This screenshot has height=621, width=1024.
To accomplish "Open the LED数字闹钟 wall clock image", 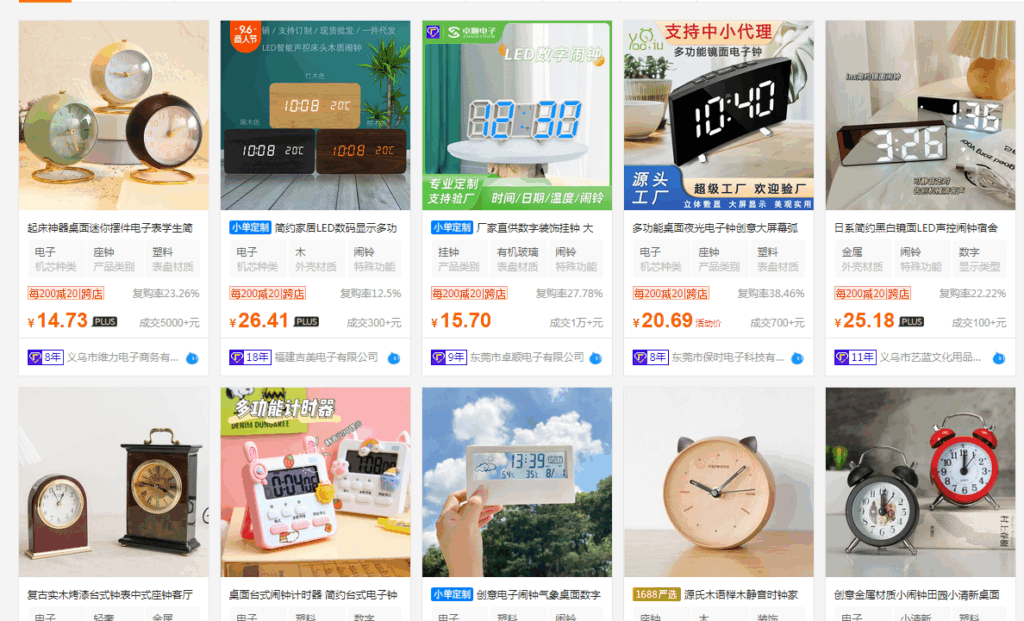I will tap(517, 115).
